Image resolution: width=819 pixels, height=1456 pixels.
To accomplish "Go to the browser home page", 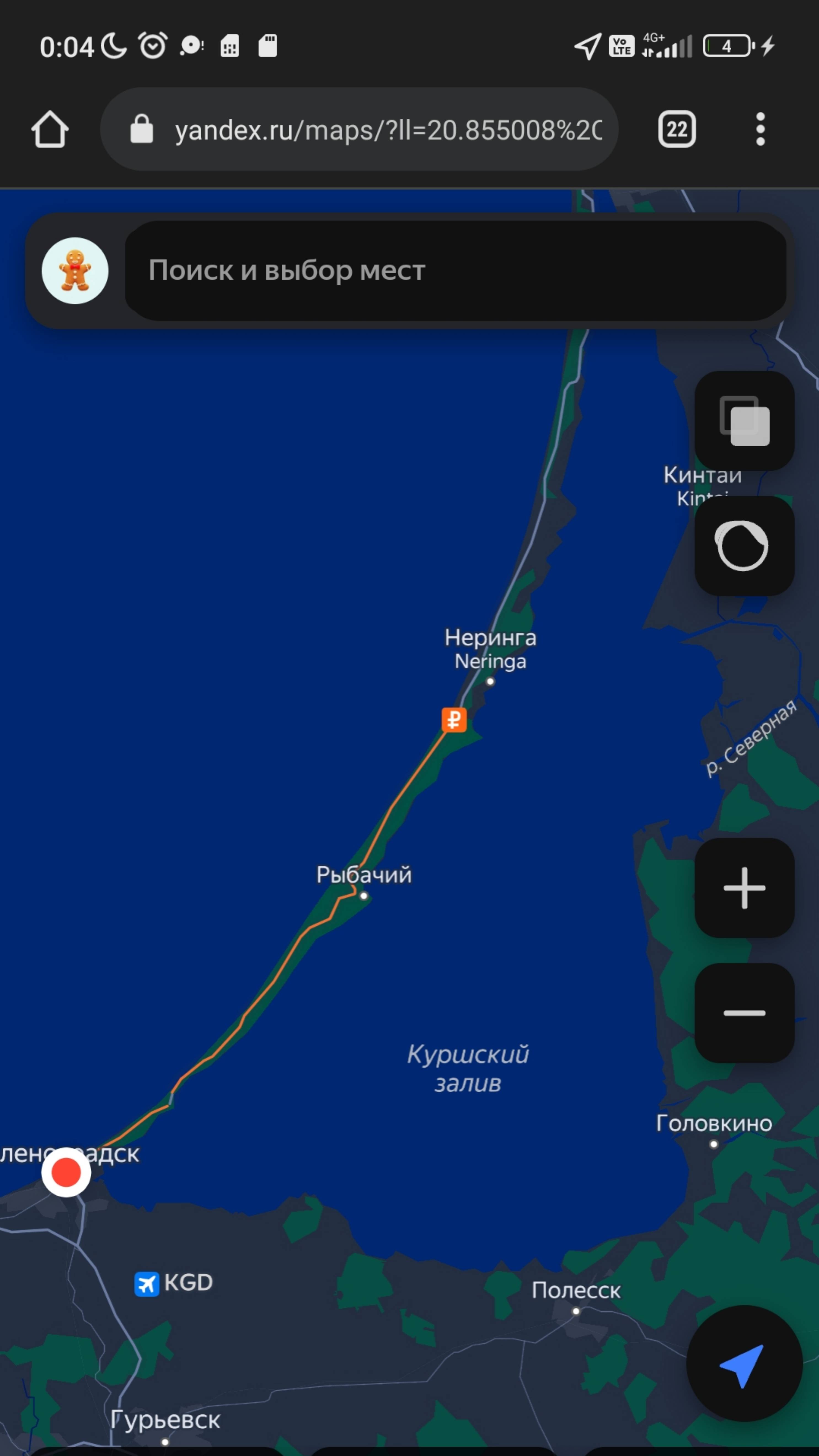I will (x=50, y=129).
